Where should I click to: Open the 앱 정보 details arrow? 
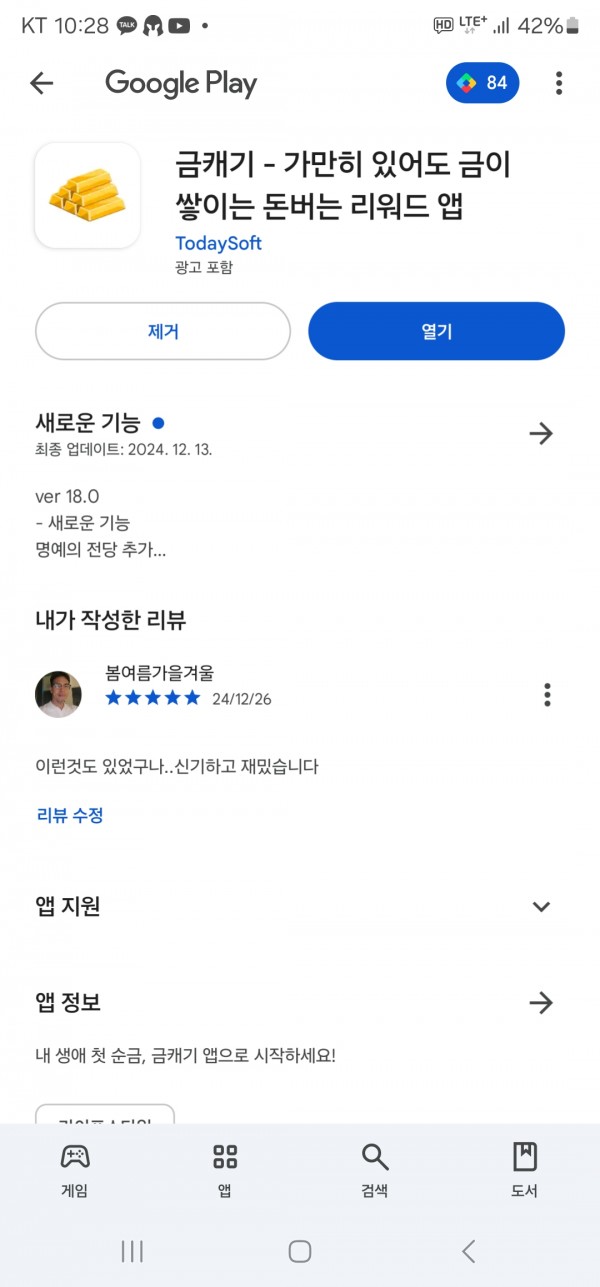[x=541, y=1003]
